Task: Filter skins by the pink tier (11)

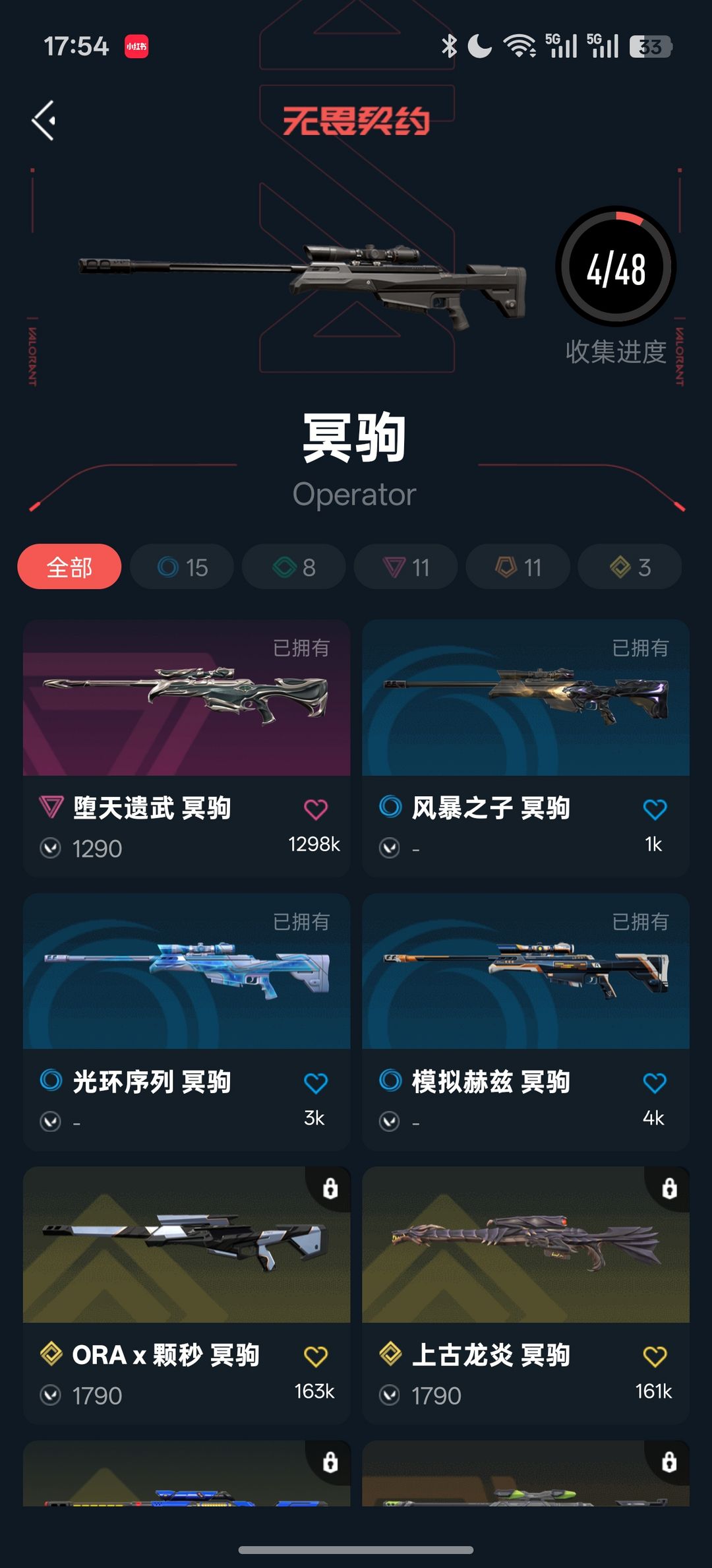Action: (406, 567)
